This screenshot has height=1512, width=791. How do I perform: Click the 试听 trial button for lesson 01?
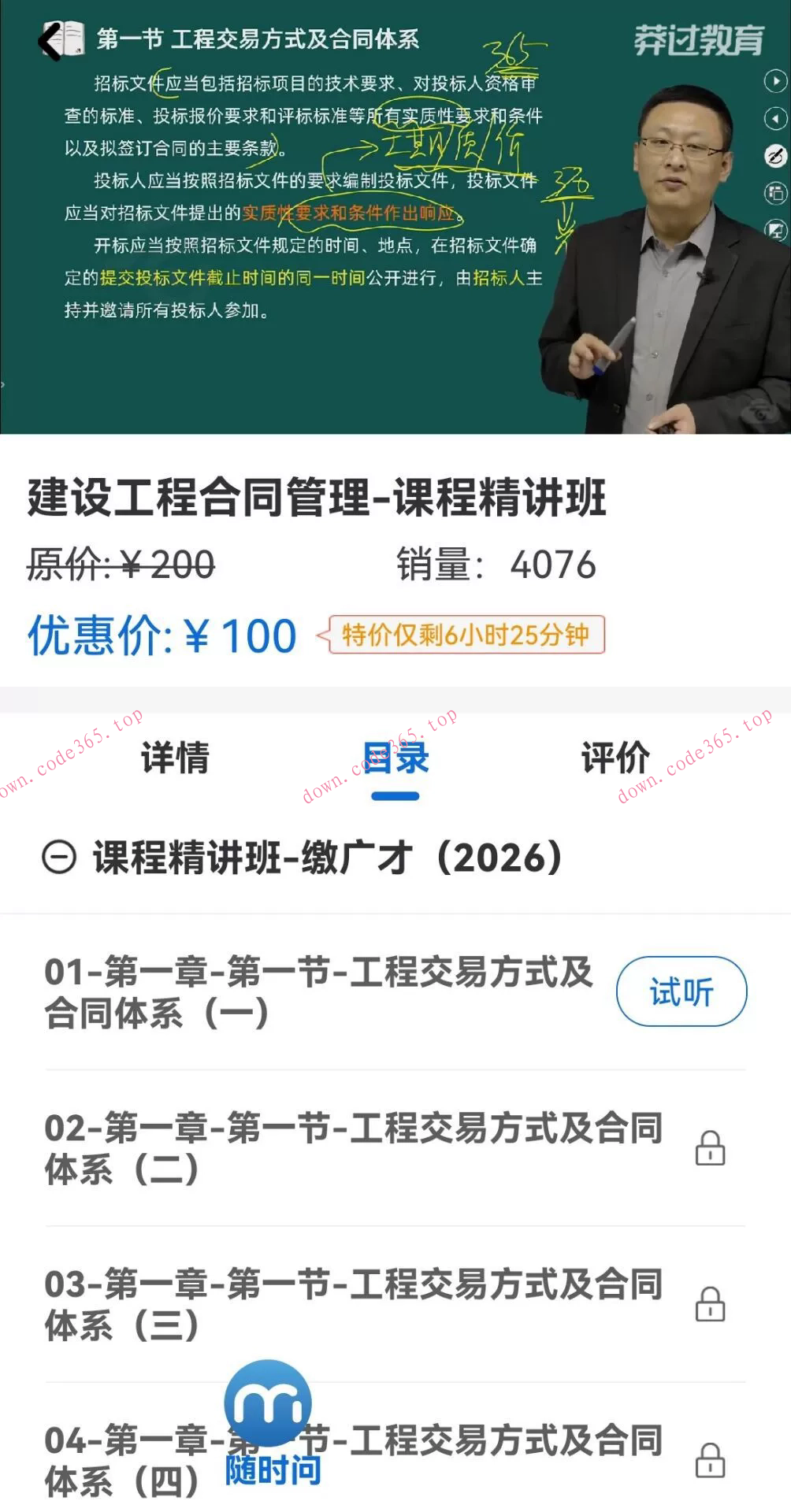681,991
